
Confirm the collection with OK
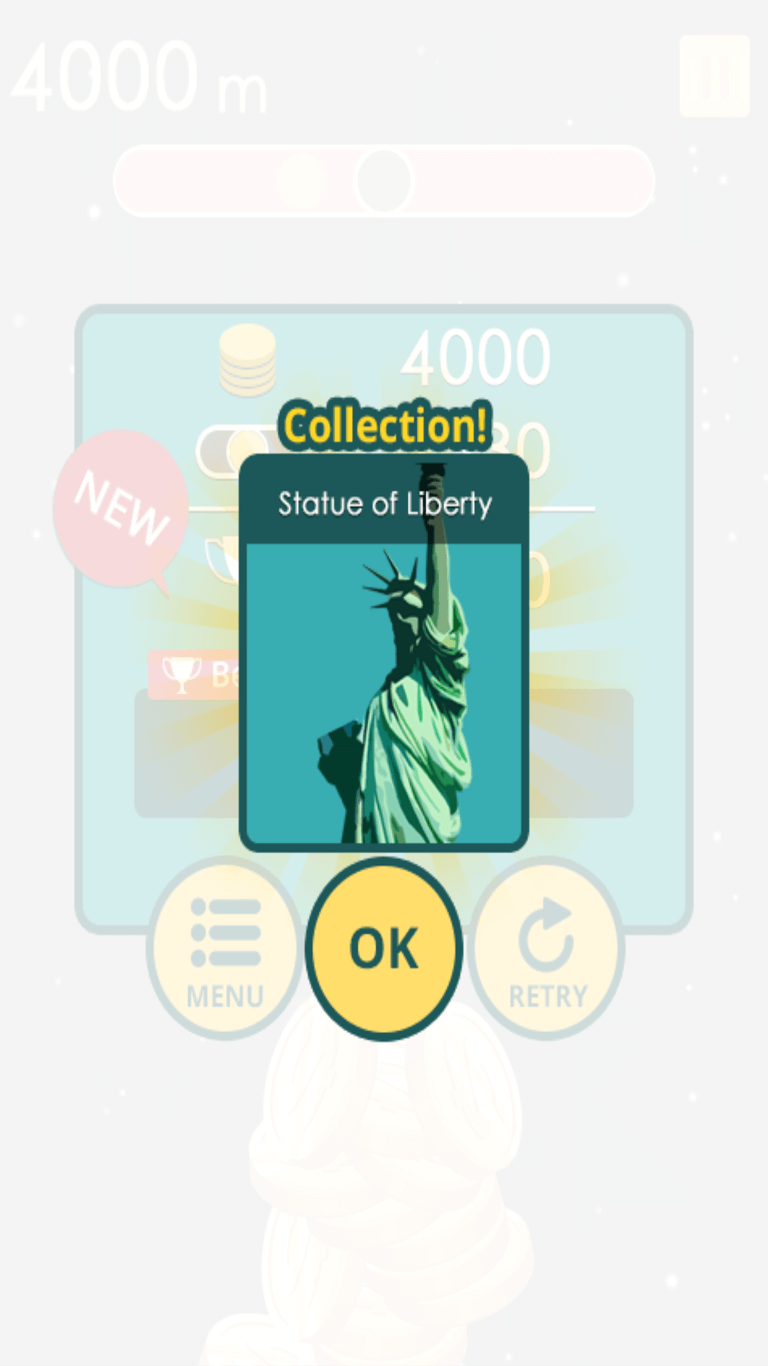[384, 947]
